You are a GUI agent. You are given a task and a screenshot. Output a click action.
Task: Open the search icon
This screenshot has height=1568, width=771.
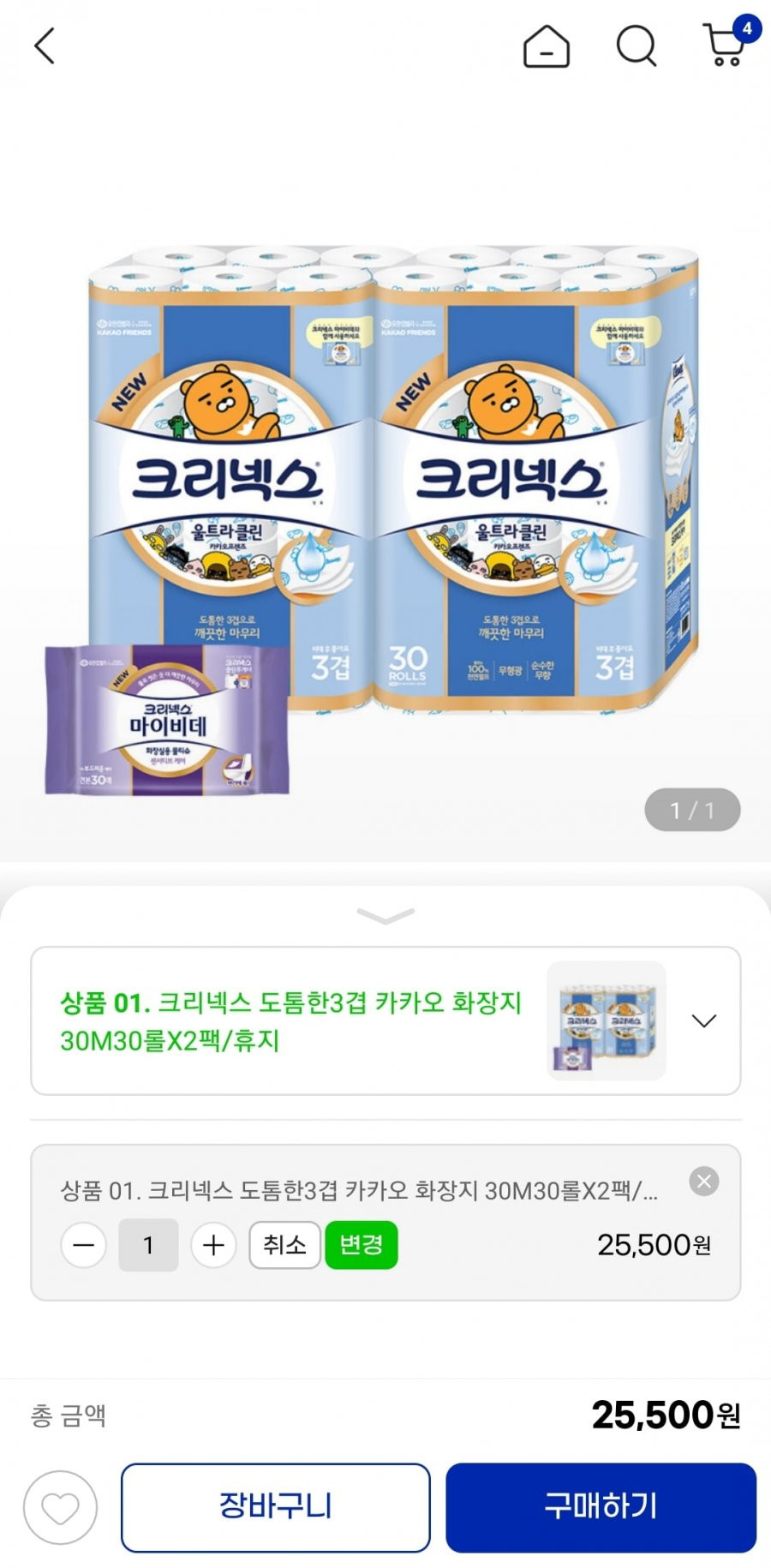pos(636,46)
